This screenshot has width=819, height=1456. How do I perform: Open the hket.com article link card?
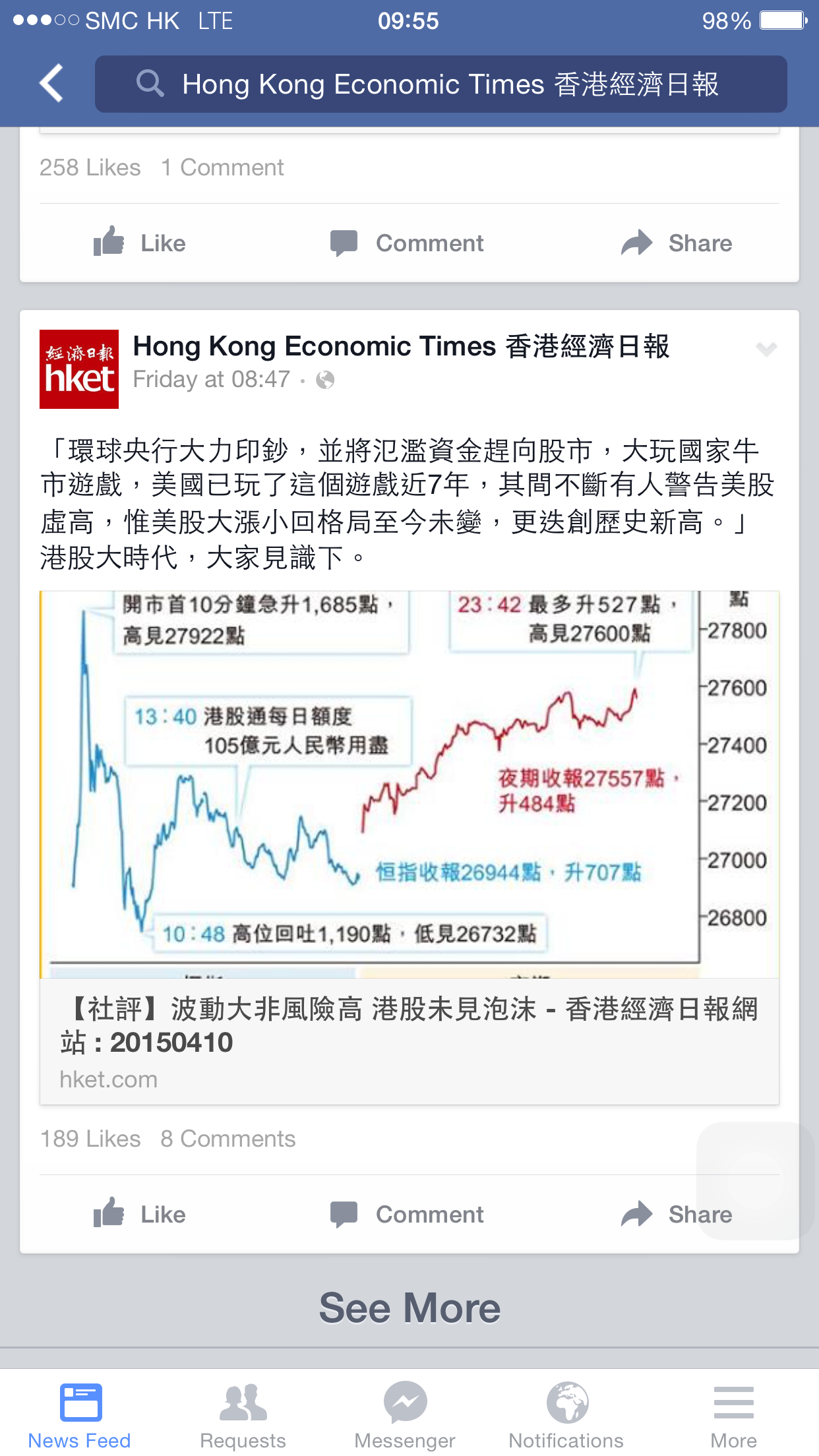(x=409, y=1042)
